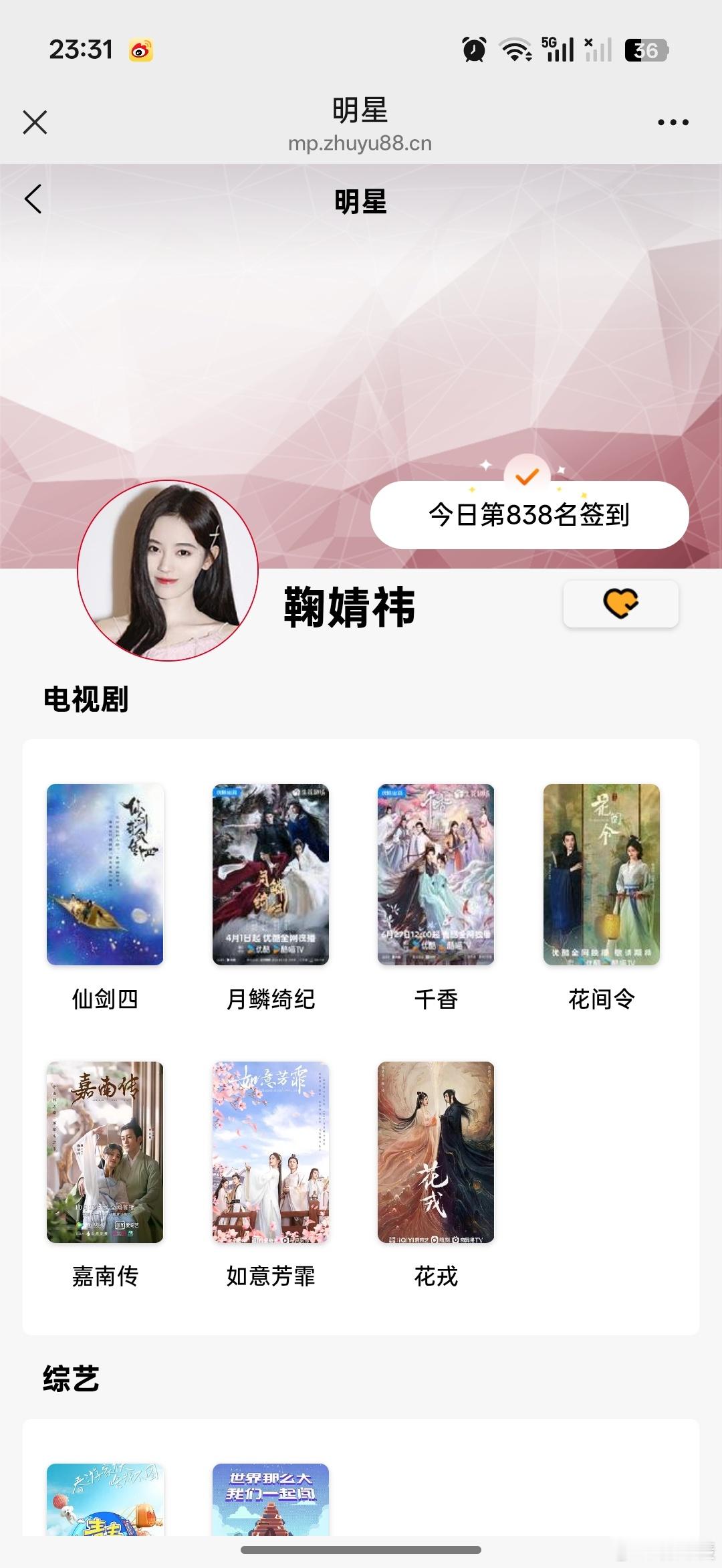The image size is (722, 1568).
Task: Open the 月鳞绮纪 drama poster
Action: (x=271, y=874)
